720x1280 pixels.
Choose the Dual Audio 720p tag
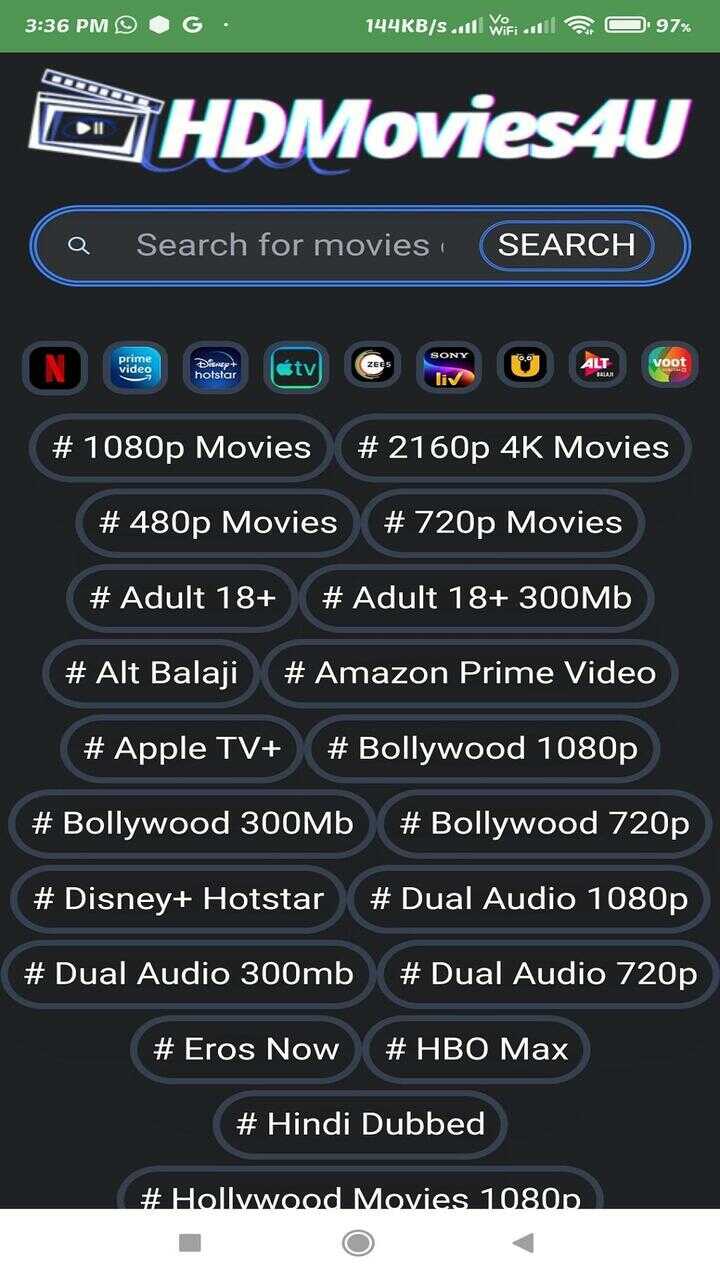(548, 973)
